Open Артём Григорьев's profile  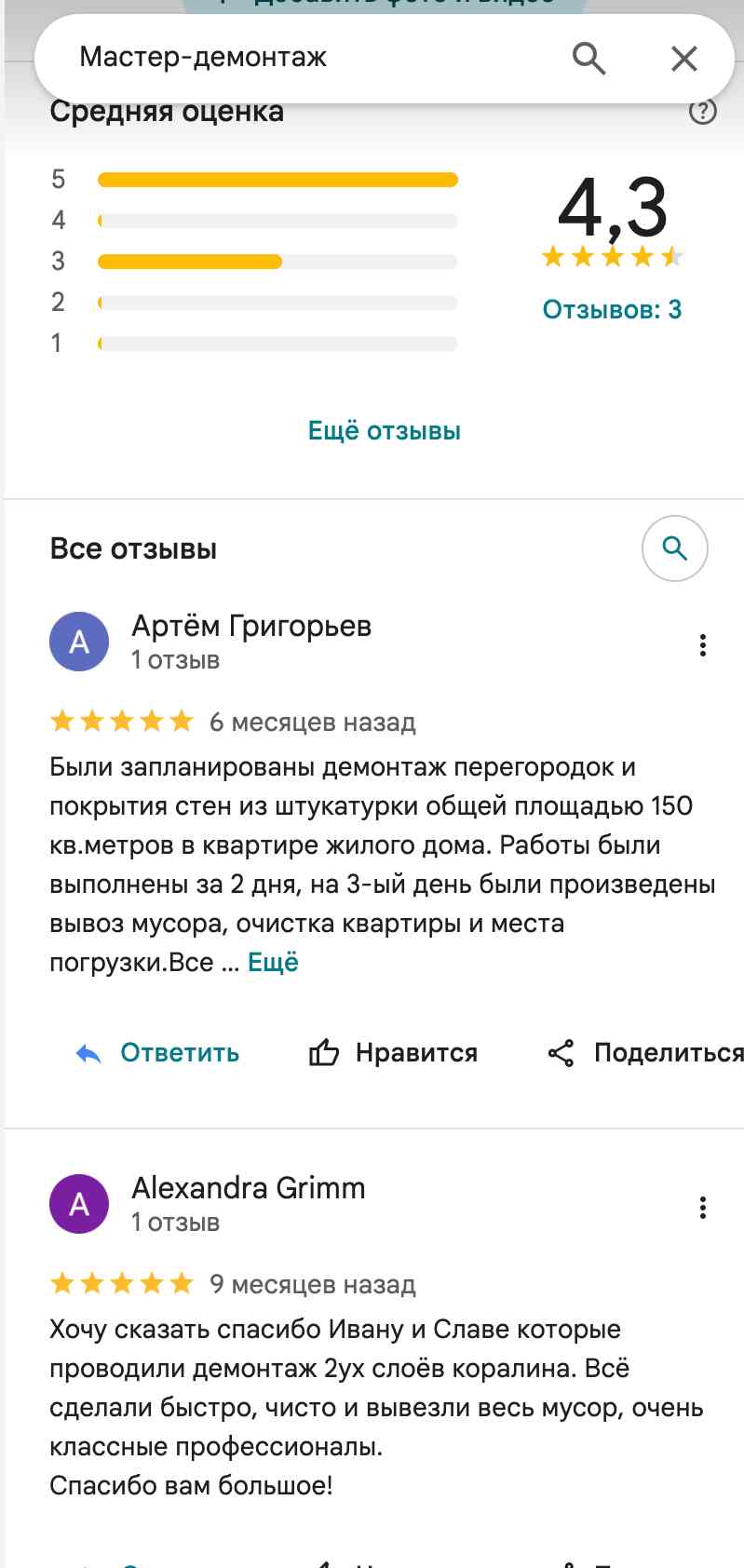[250, 627]
